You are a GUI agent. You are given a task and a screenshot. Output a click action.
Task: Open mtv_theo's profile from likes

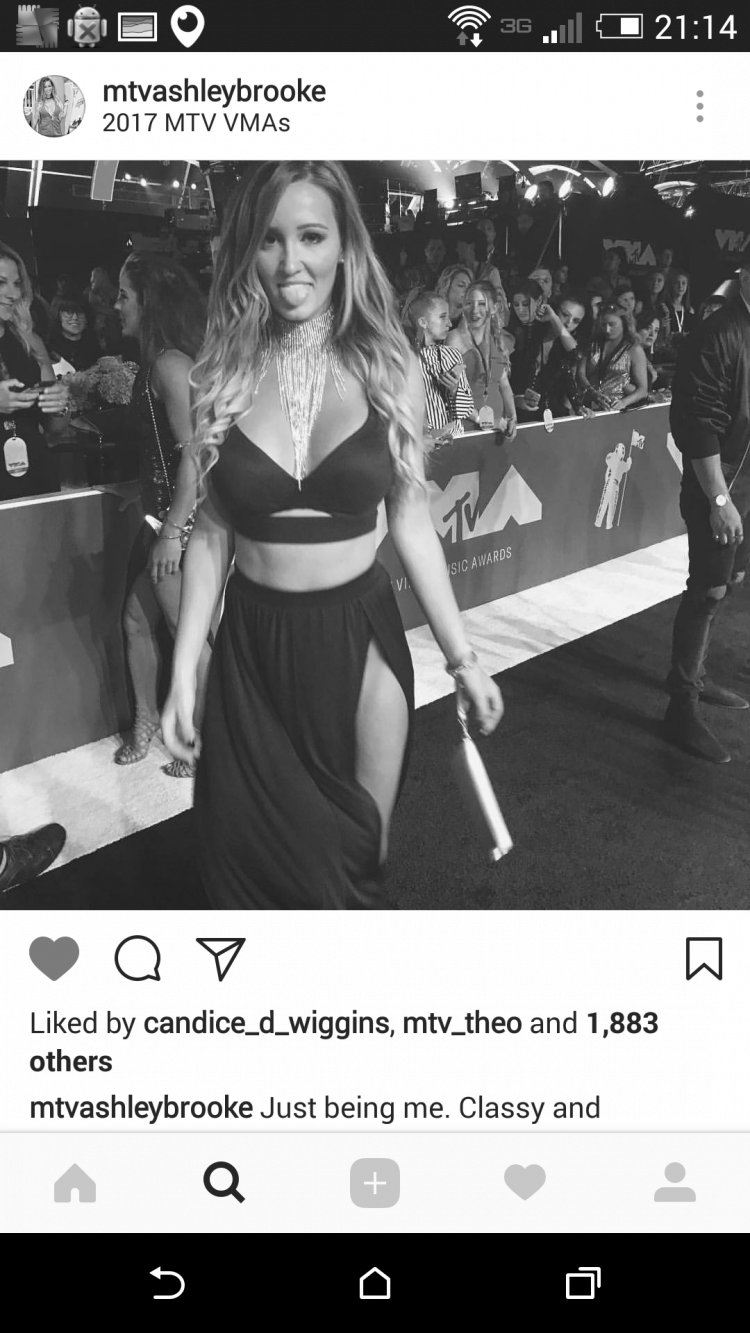click(x=461, y=1023)
